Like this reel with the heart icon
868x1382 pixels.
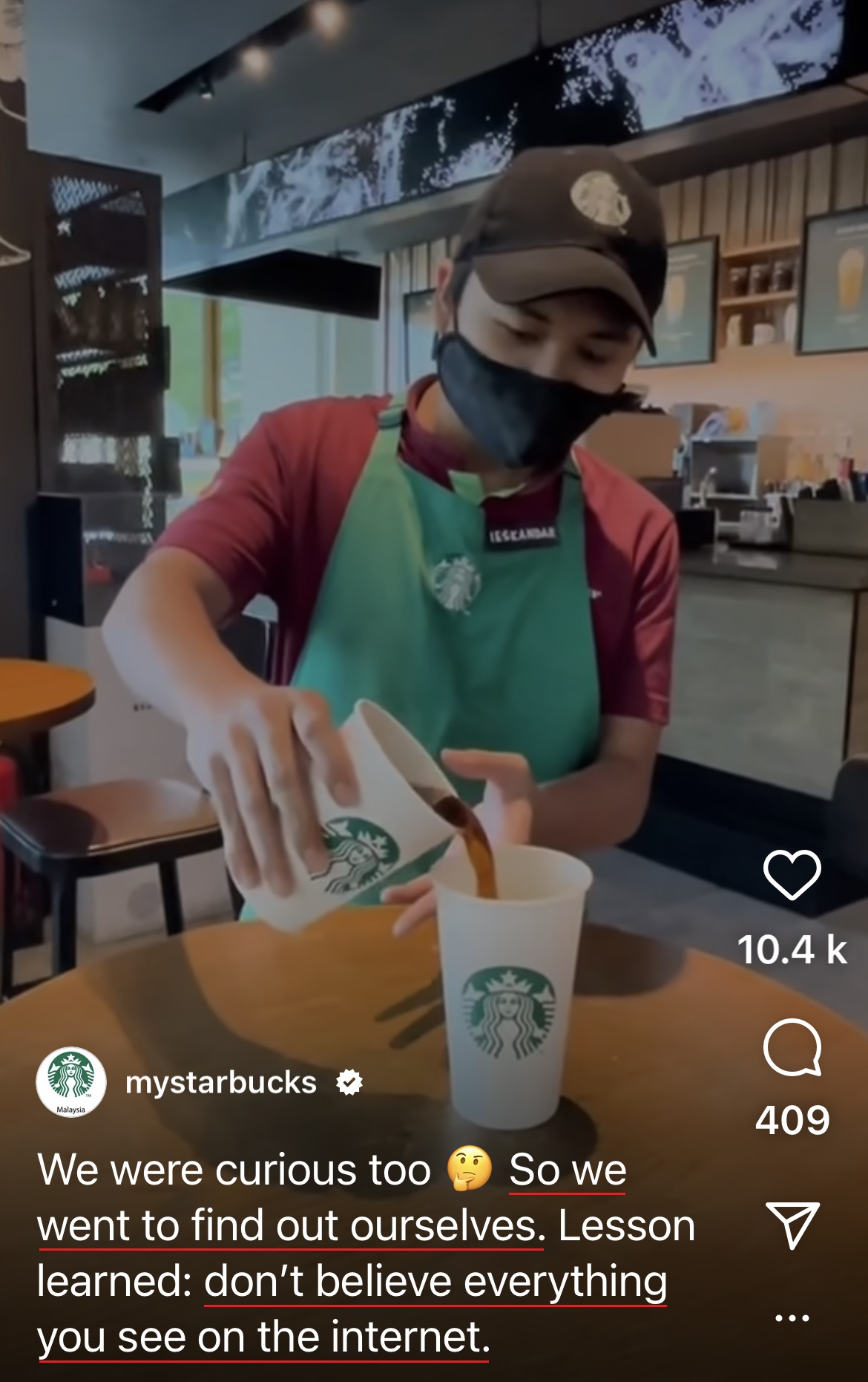coord(792,876)
